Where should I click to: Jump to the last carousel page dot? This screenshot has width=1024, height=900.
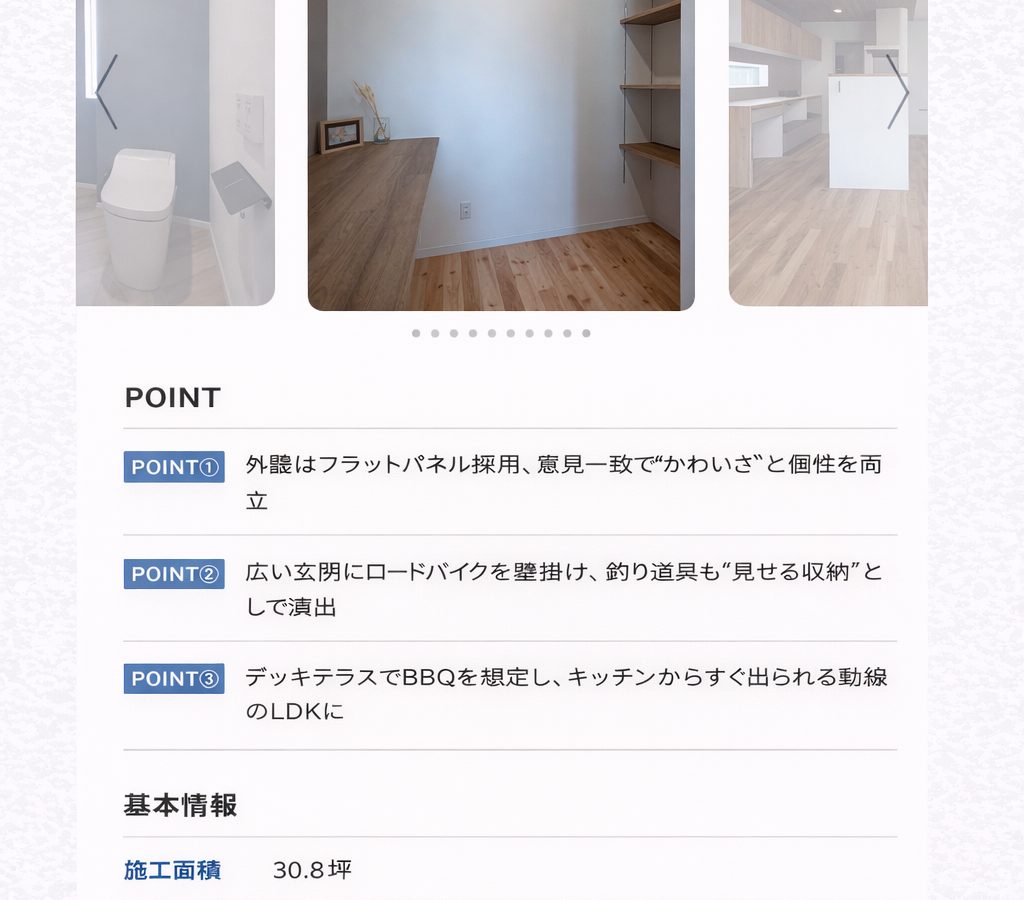586,333
